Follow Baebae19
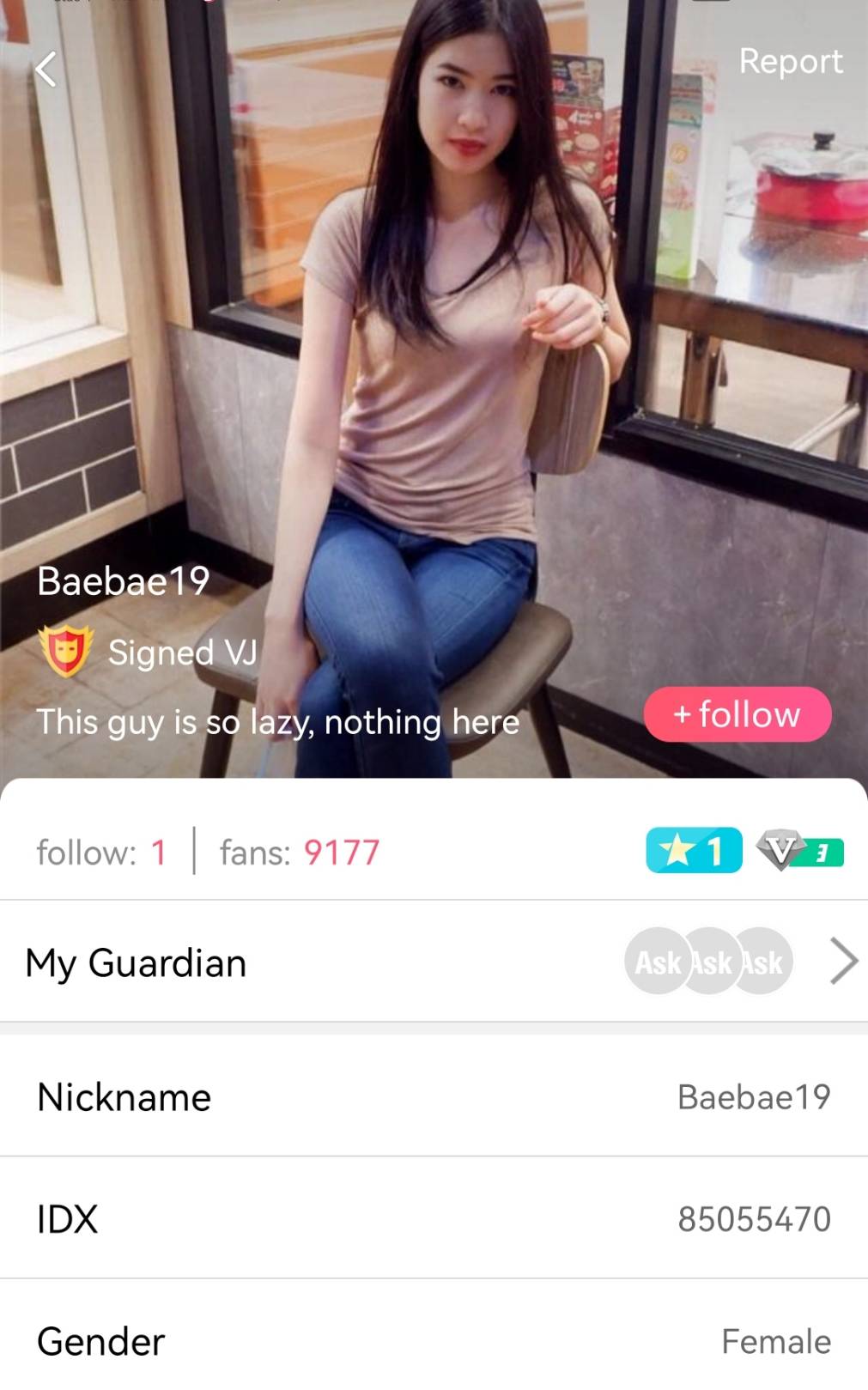The width and height of the screenshot is (868, 1390). tap(737, 714)
